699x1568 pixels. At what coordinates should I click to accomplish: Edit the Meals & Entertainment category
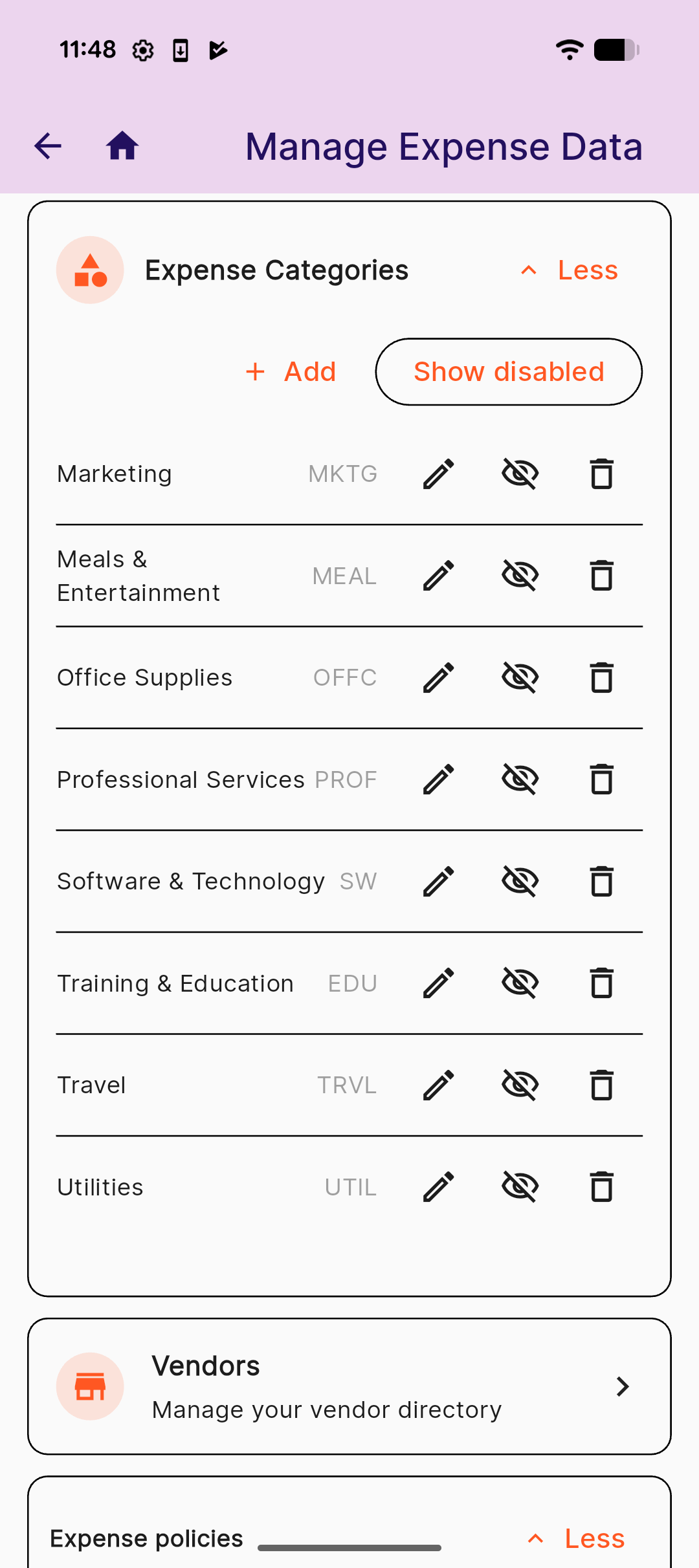(x=439, y=576)
